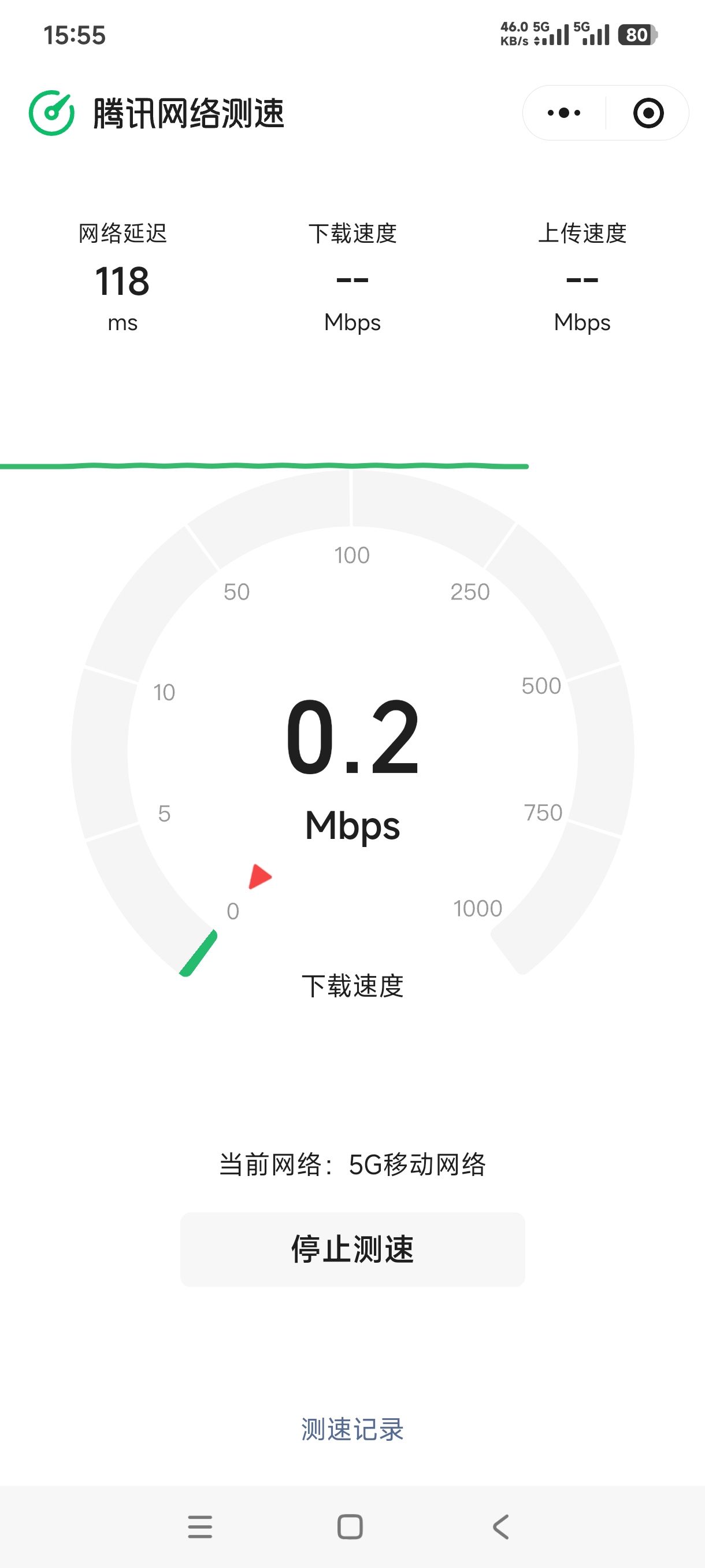Go back using system back button
Screen dimensions: 705x1568
click(x=500, y=1526)
